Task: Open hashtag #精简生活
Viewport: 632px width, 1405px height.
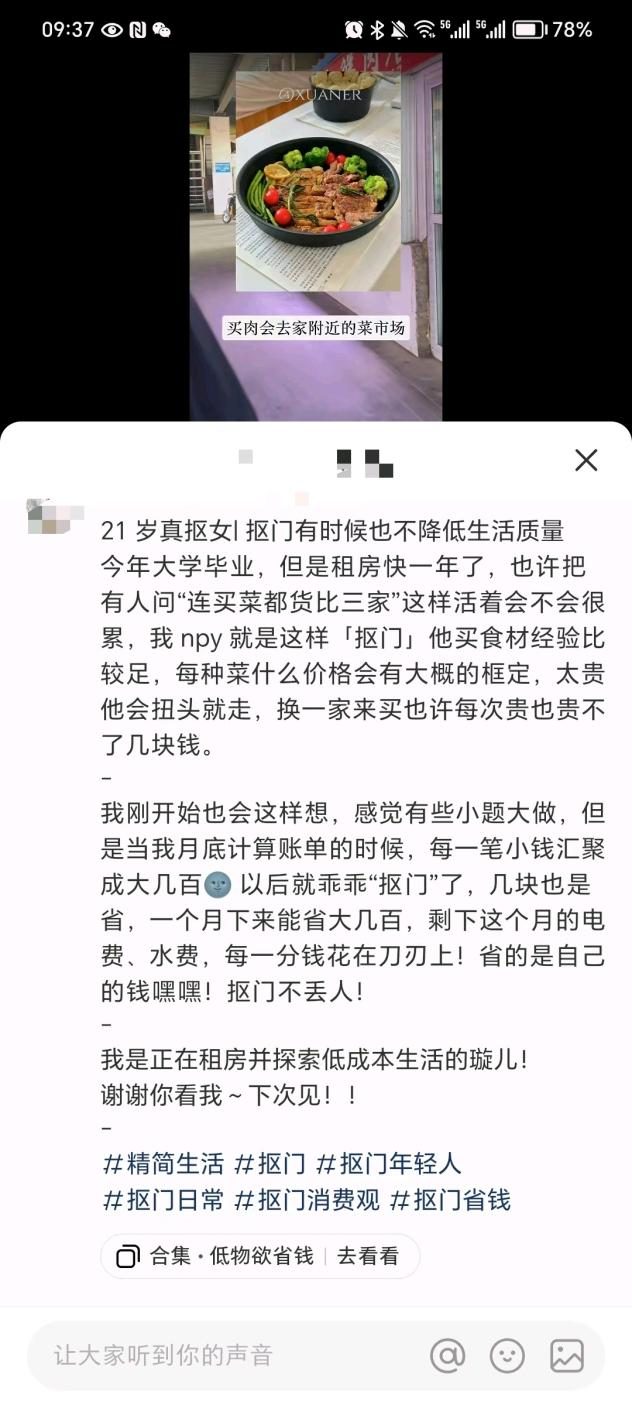Action: [x=163, y=1164]
